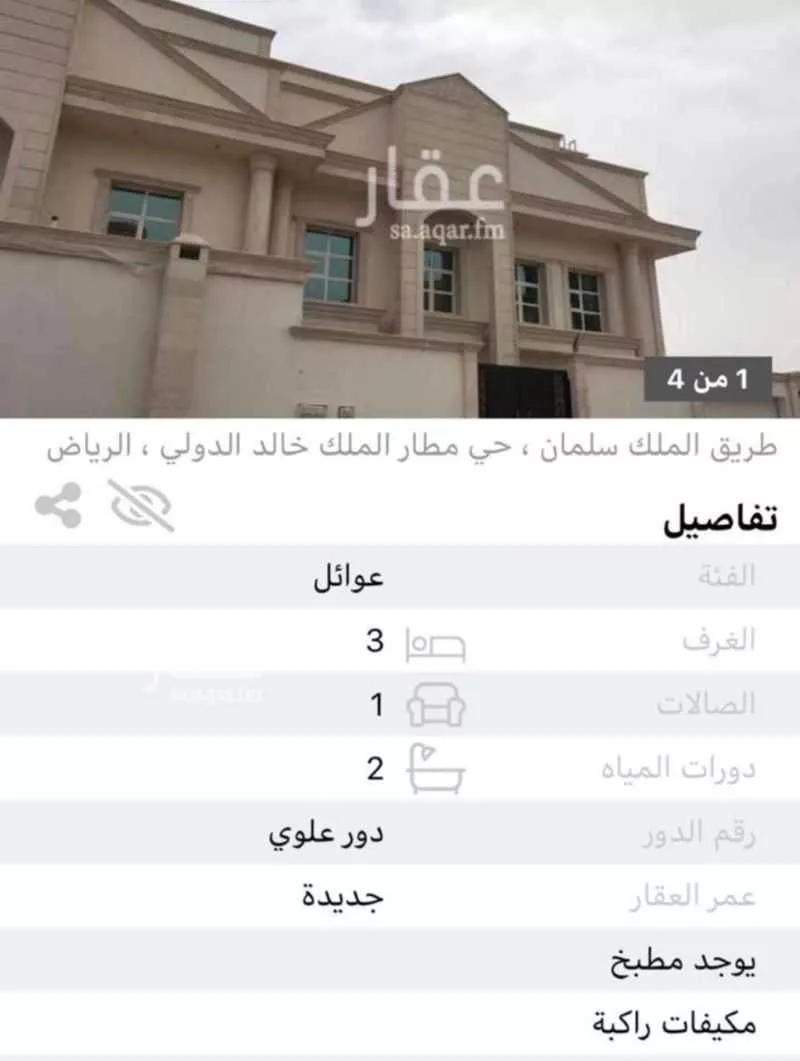
Task: Click the عوائل family category value
Action: point(344,578)
